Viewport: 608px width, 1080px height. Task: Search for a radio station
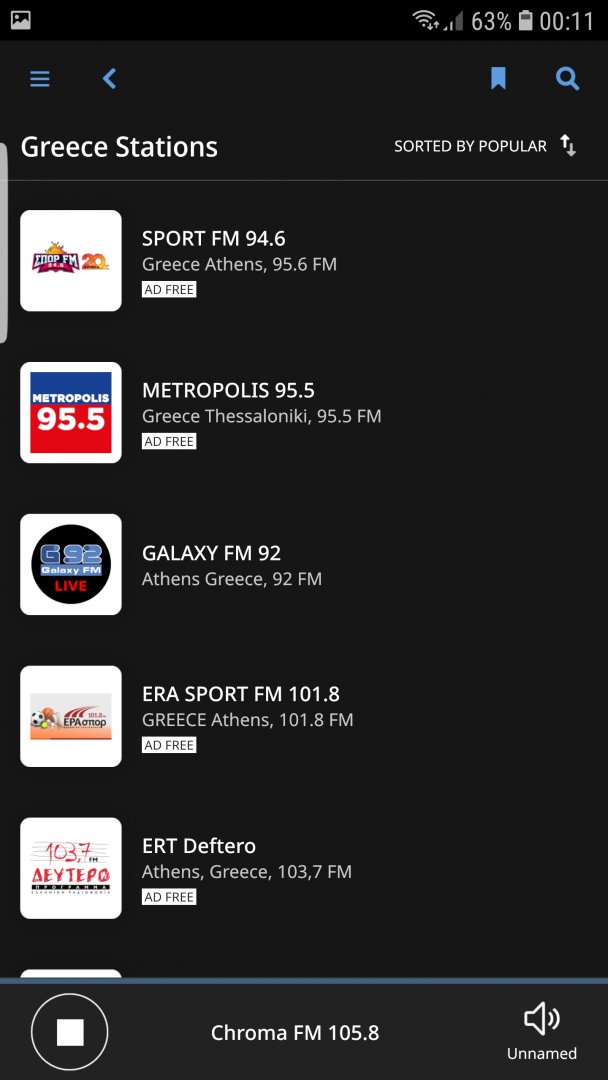point(567,79)
